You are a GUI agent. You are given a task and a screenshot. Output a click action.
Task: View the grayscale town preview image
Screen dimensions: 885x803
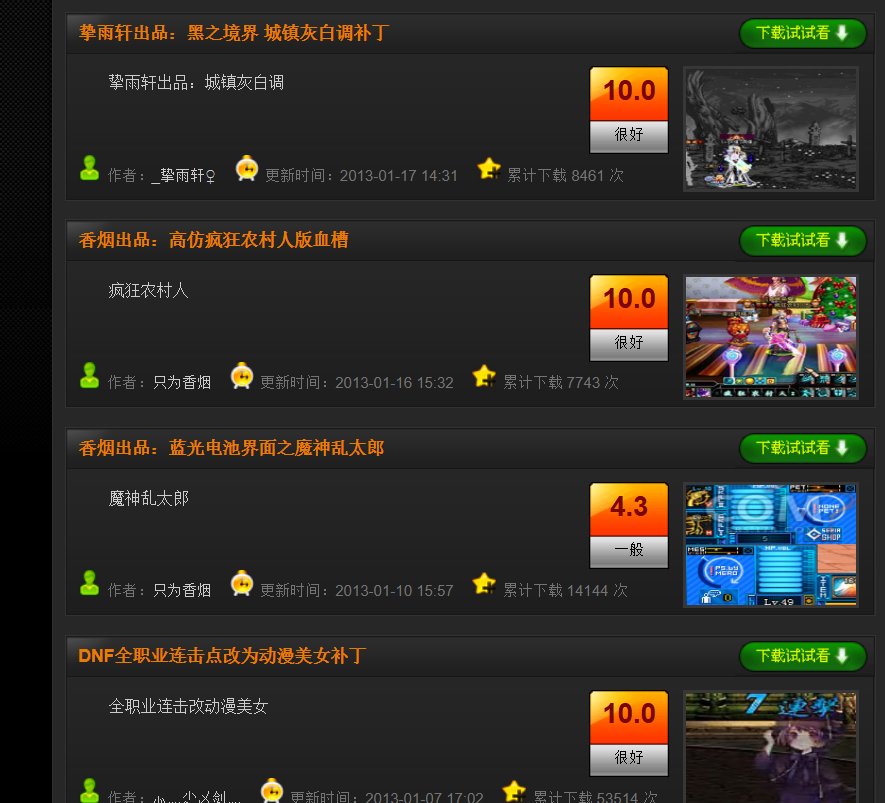(770, 129)
